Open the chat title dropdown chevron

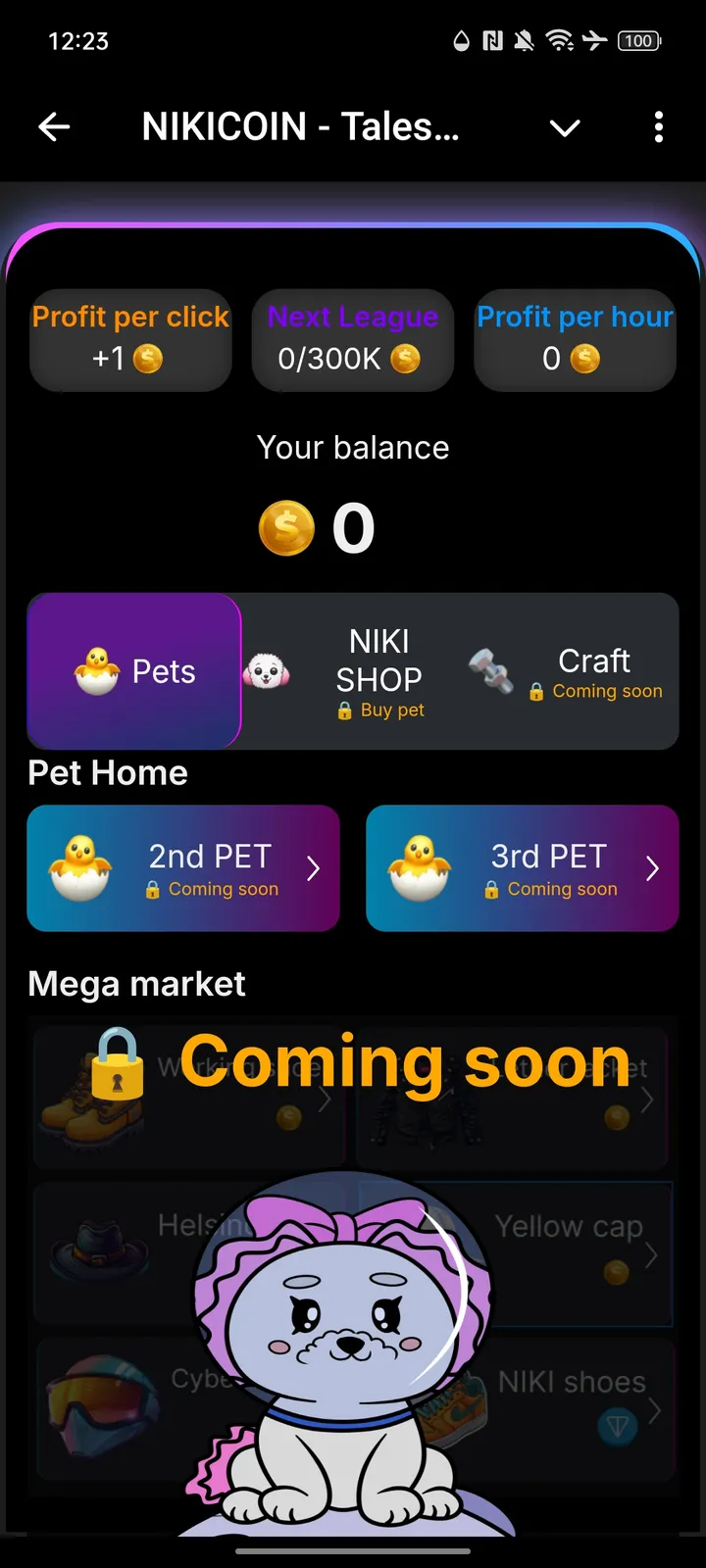[x=565, y=127]
